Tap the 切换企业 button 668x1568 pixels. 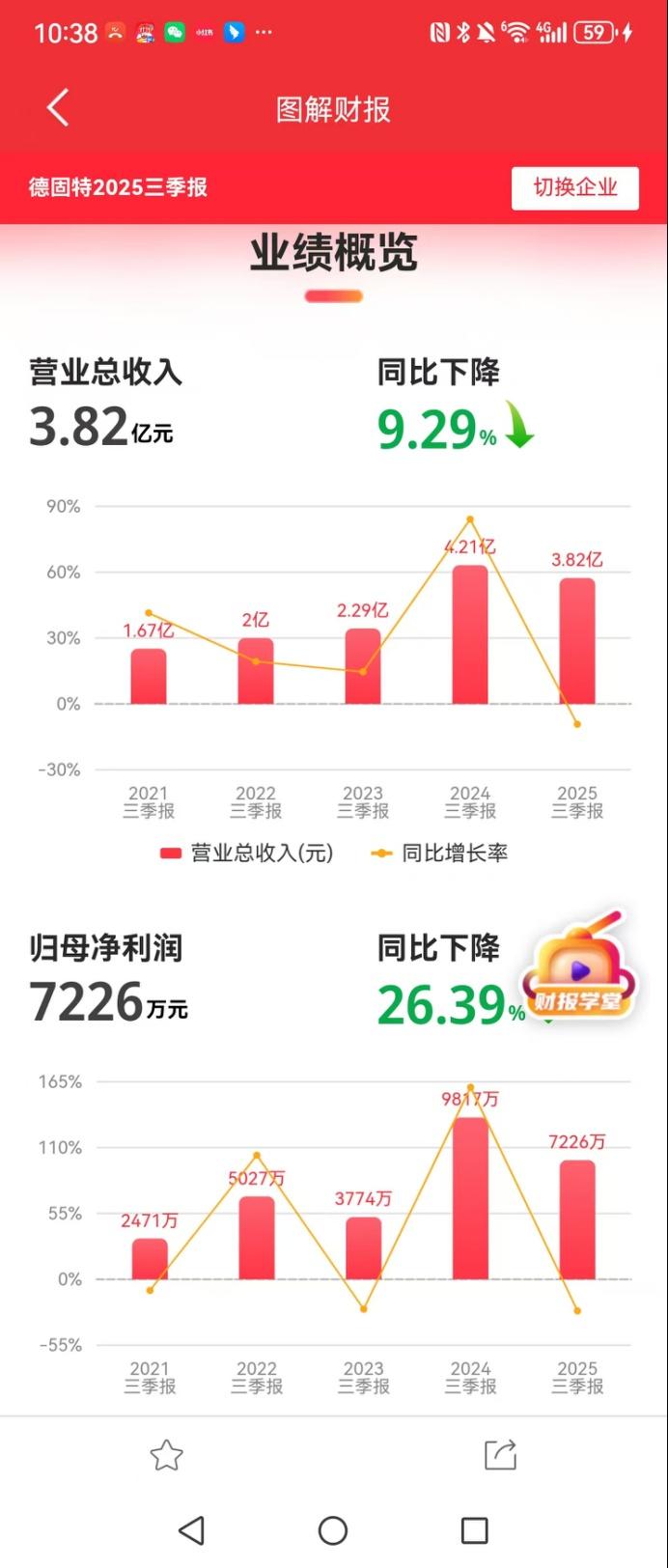click(x=574, y=188)
